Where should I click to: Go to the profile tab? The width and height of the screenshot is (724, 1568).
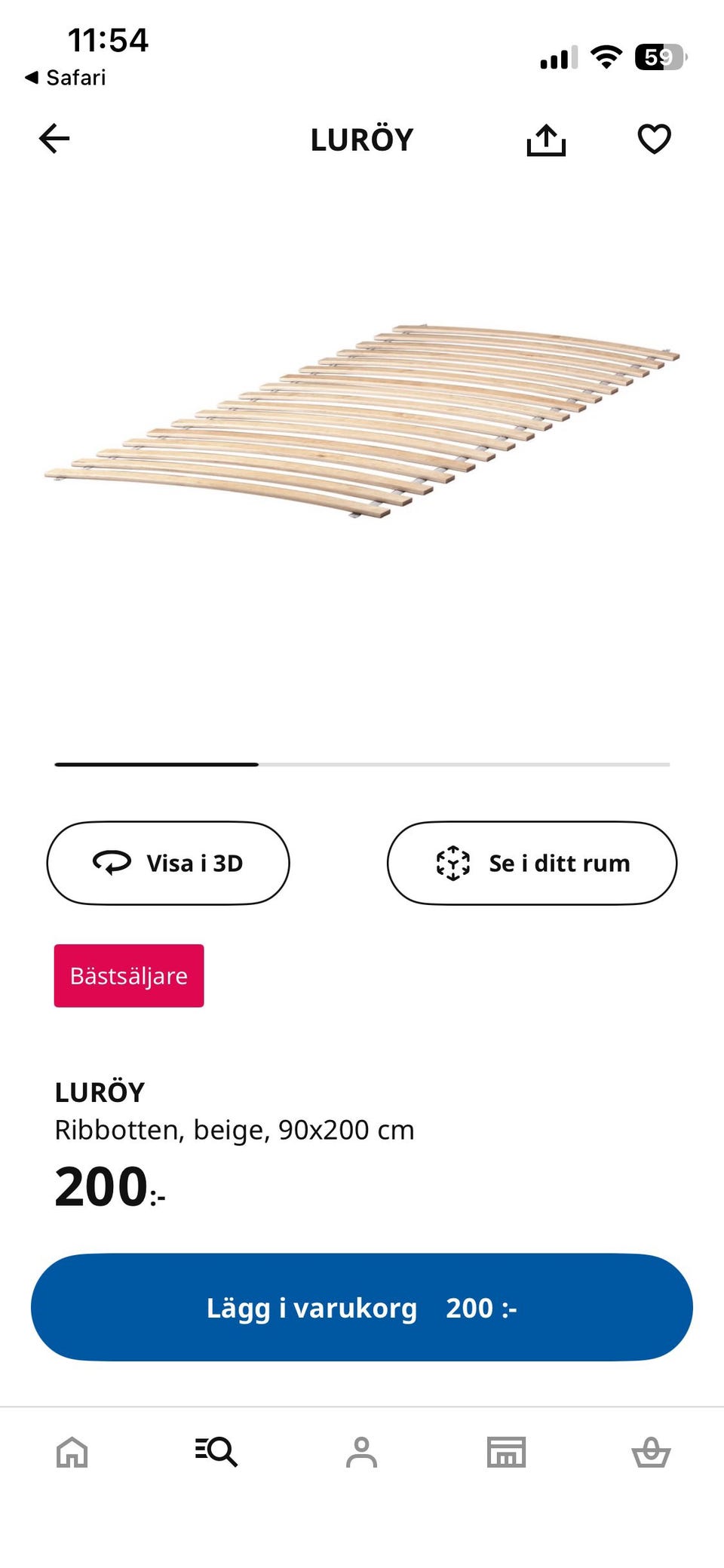tap(361, 1452)
